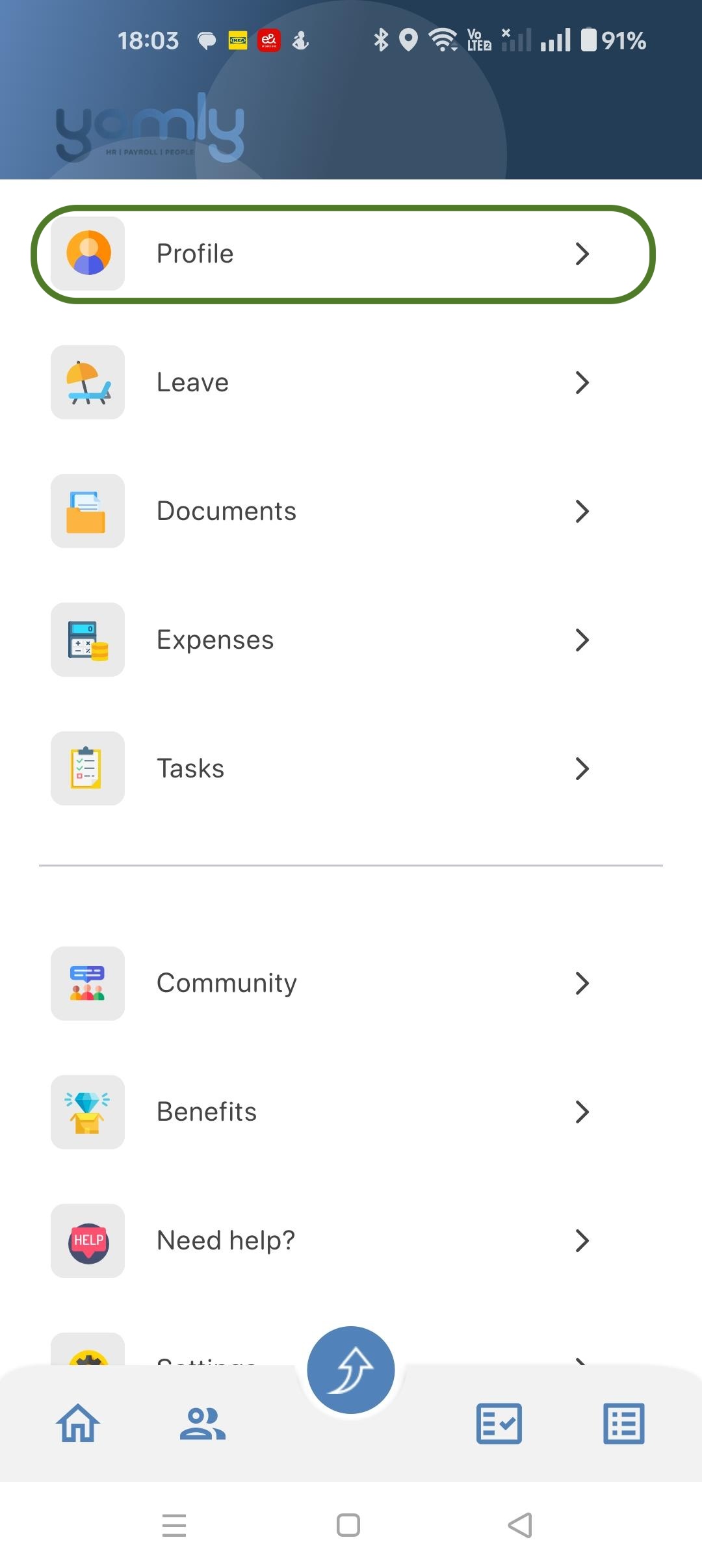Viewport: 702px width, 1568px height.
Task: Go to Documents
Action: pyautogui.click(x=343, y=511)
